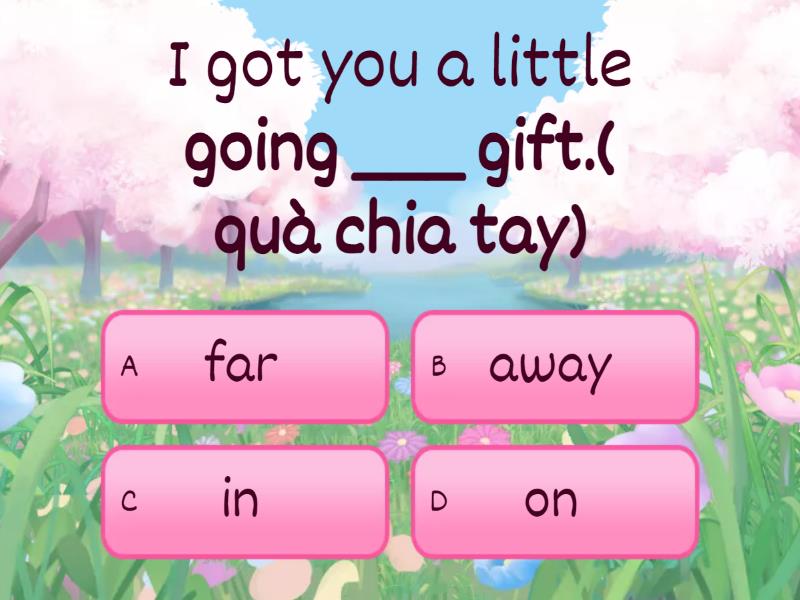Select answer A 'far'

click(x=244, y=366)
